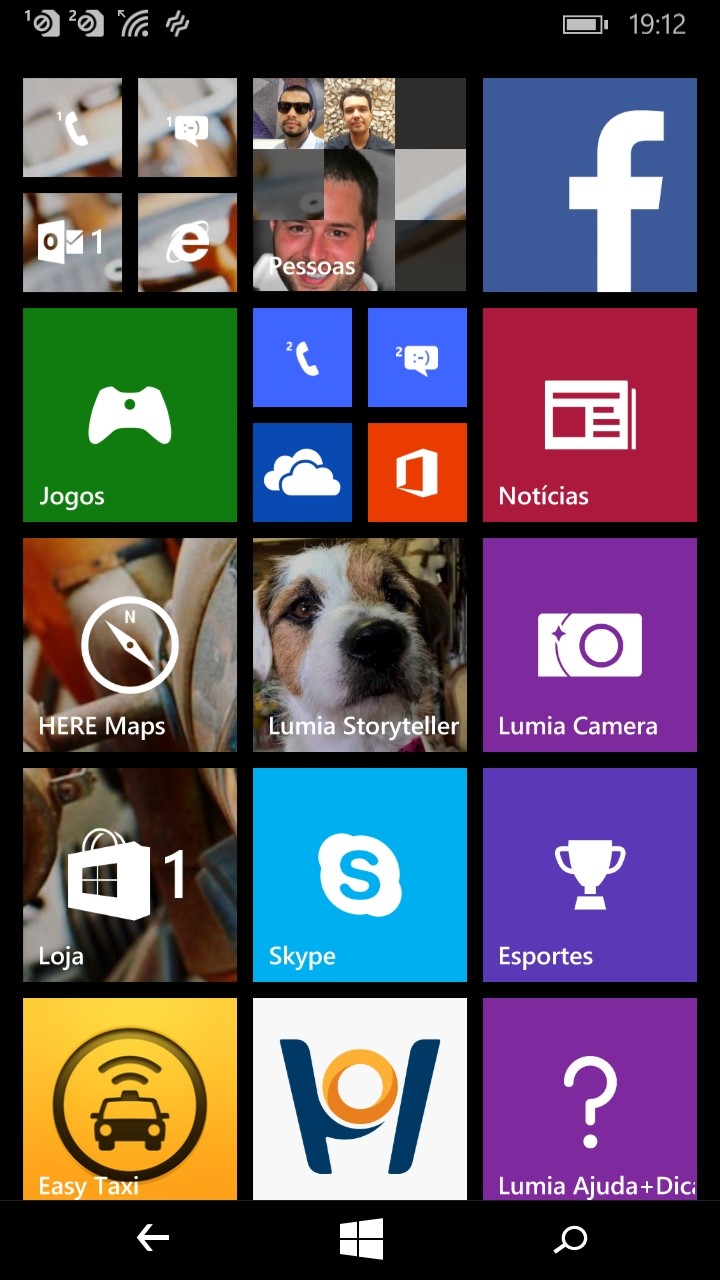Viewport: 720px width, 1280px height.
Task: Launch Skype
Action: (x=360, y=875)
